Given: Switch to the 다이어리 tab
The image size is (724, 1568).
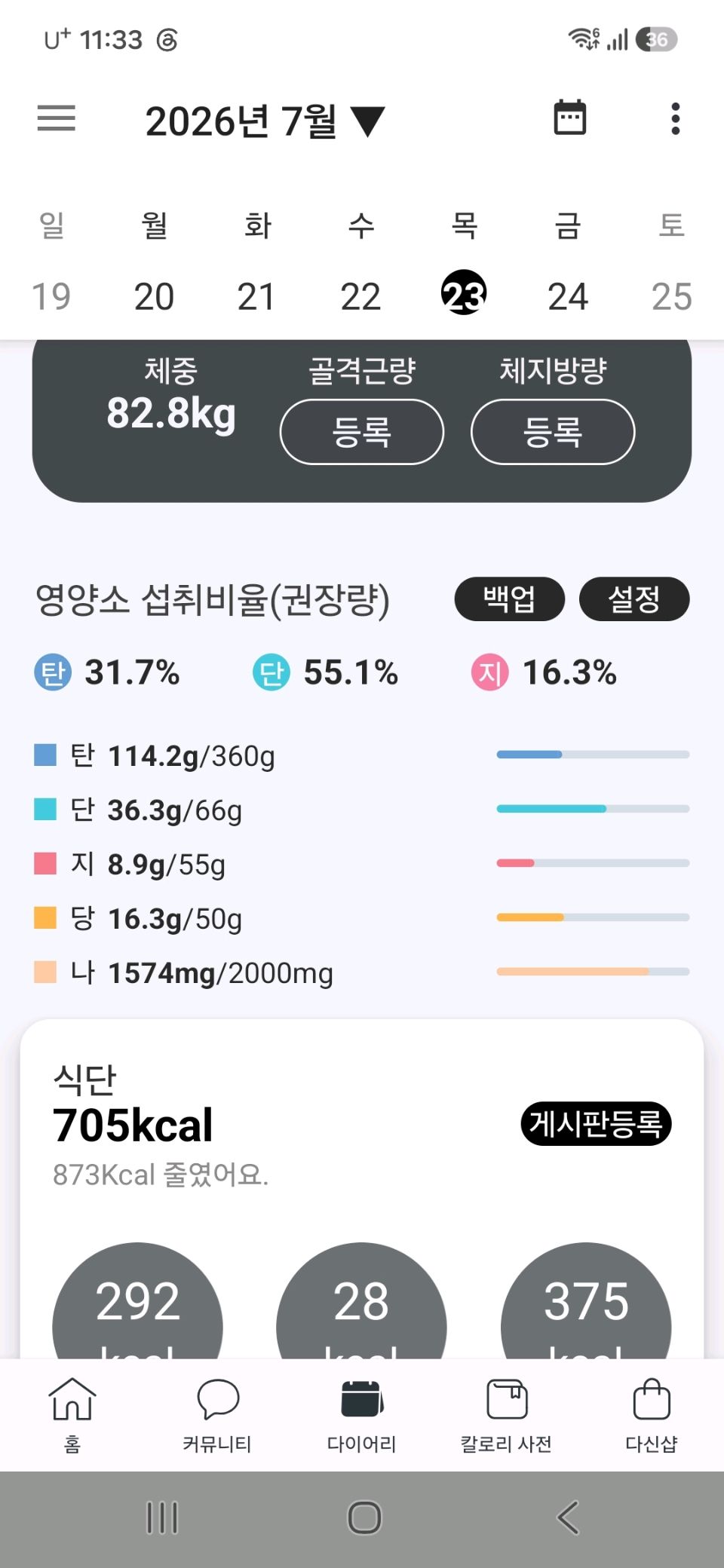Looking at the screenshot, I should [x=362, y=1415].
